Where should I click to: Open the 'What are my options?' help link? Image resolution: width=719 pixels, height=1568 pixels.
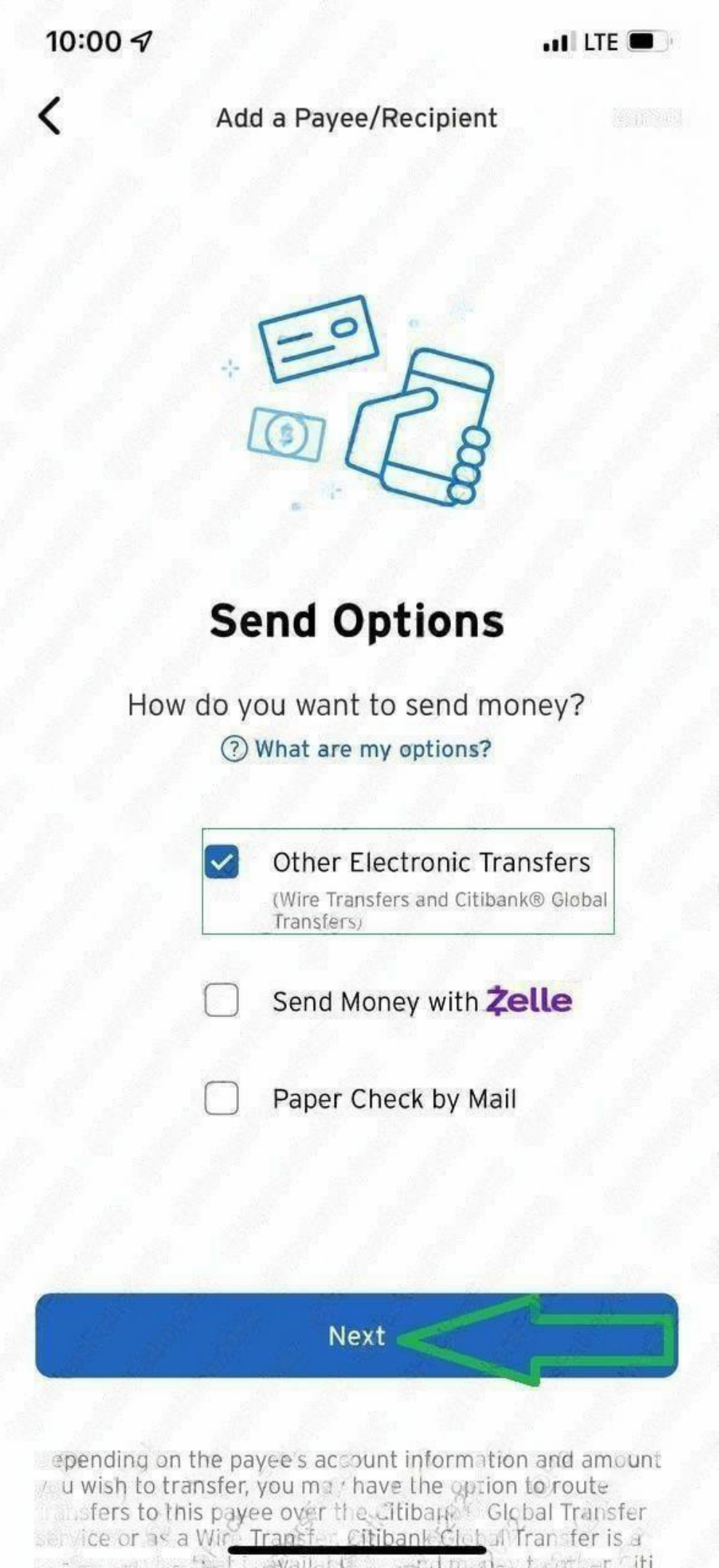(357, 748)
